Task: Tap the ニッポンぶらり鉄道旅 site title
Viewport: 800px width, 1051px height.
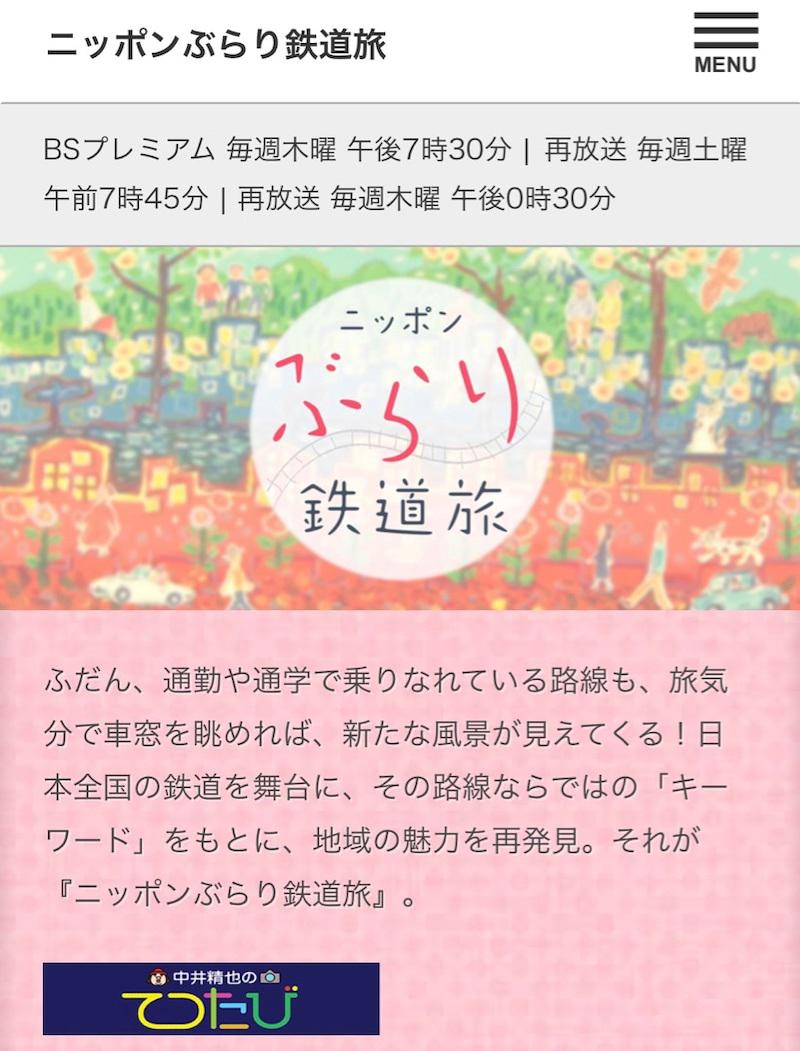Action: [x=216, y=45]
